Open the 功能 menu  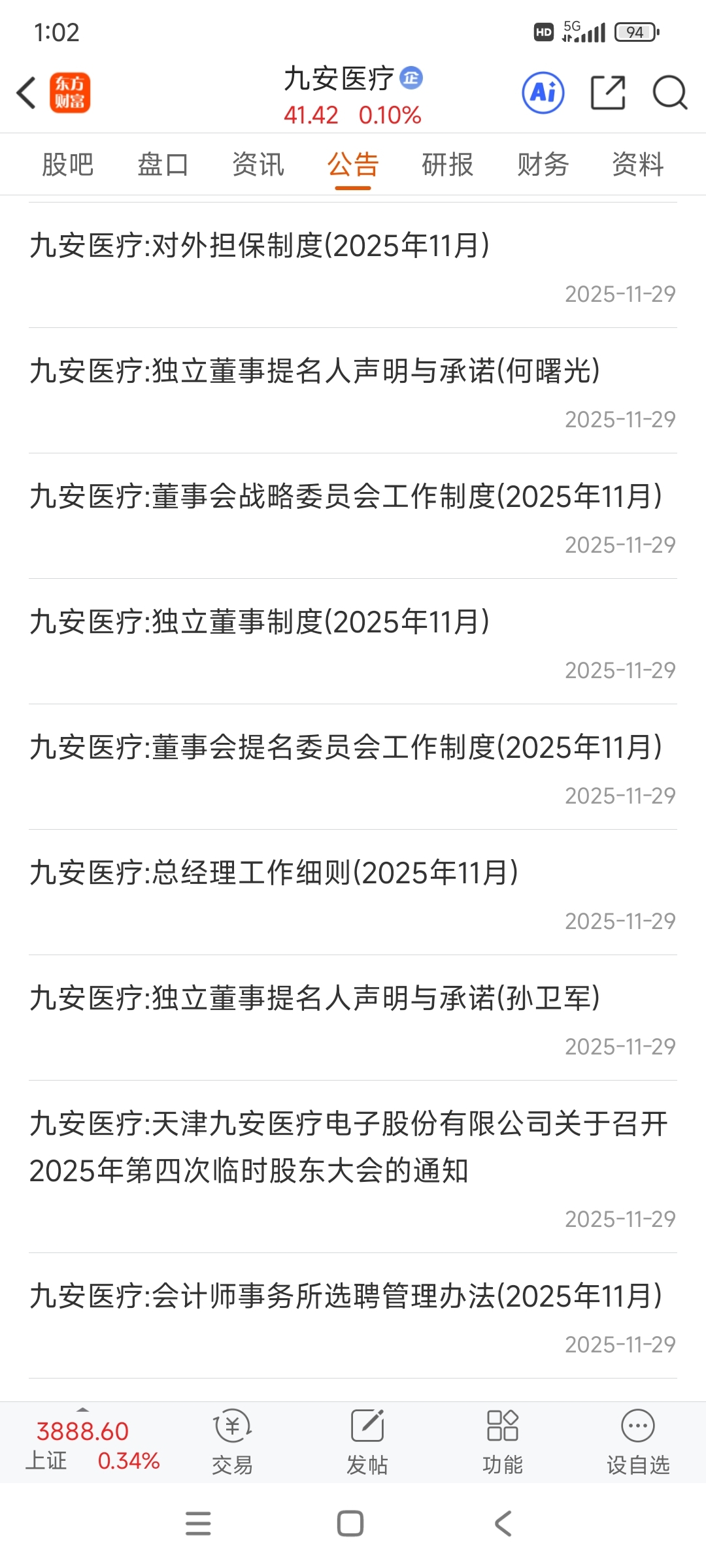tap(503, 1441)
